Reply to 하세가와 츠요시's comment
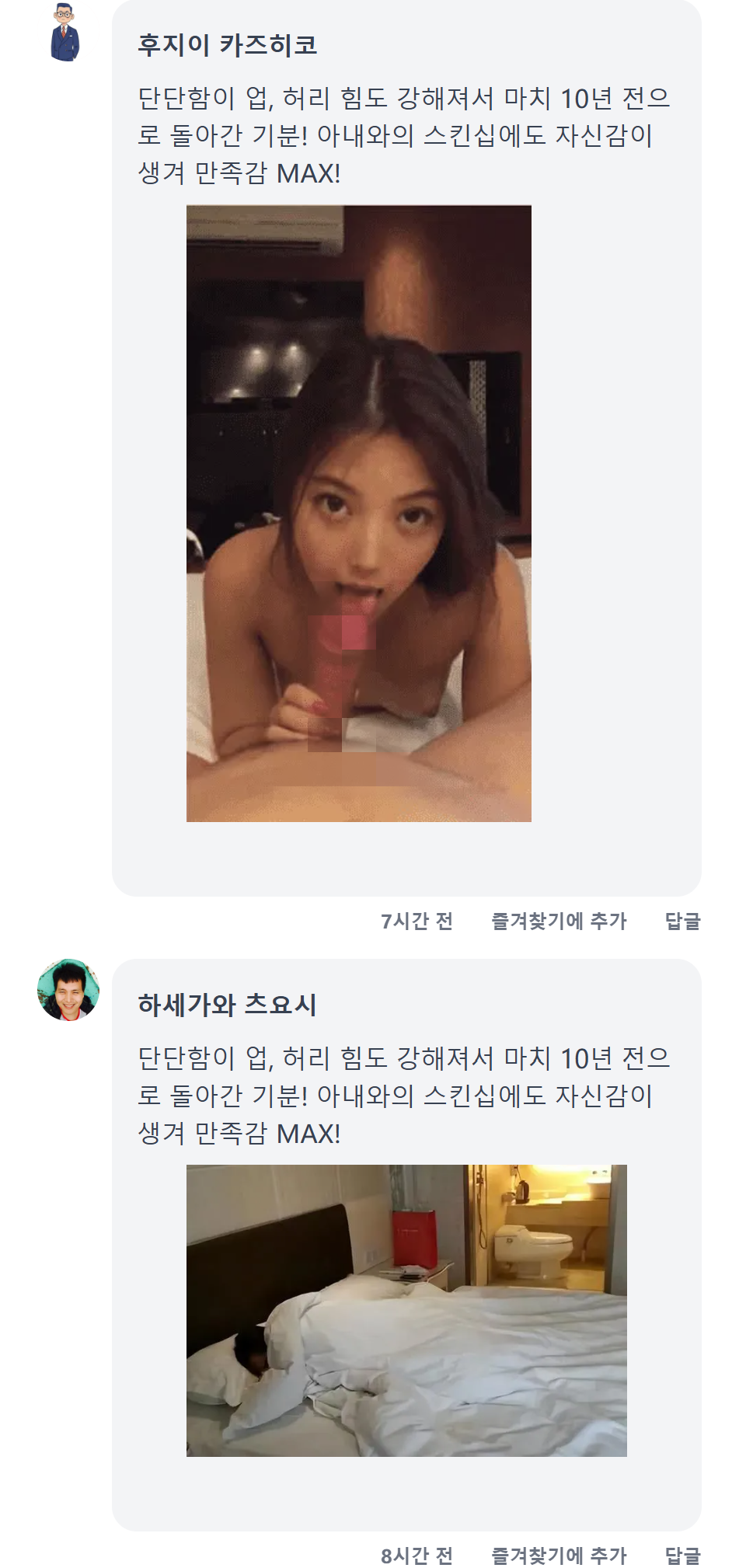 (682, 1555)
